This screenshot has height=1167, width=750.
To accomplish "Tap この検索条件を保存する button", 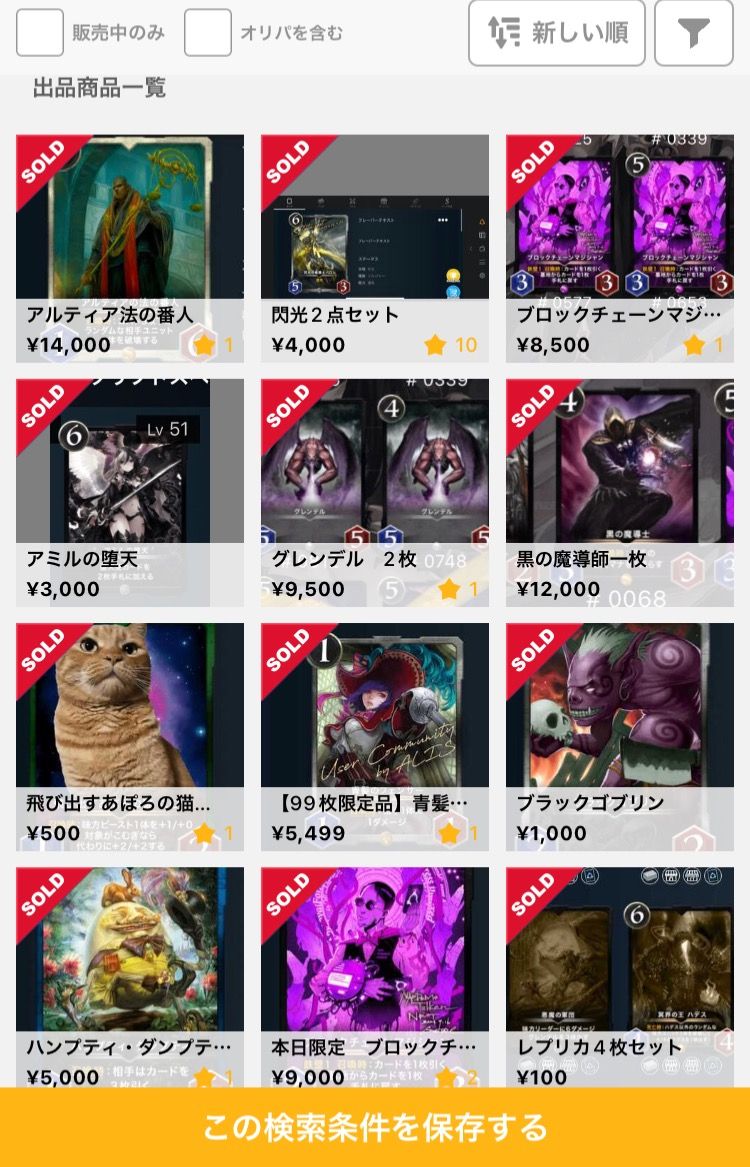I will click(x=375, y=1127).
